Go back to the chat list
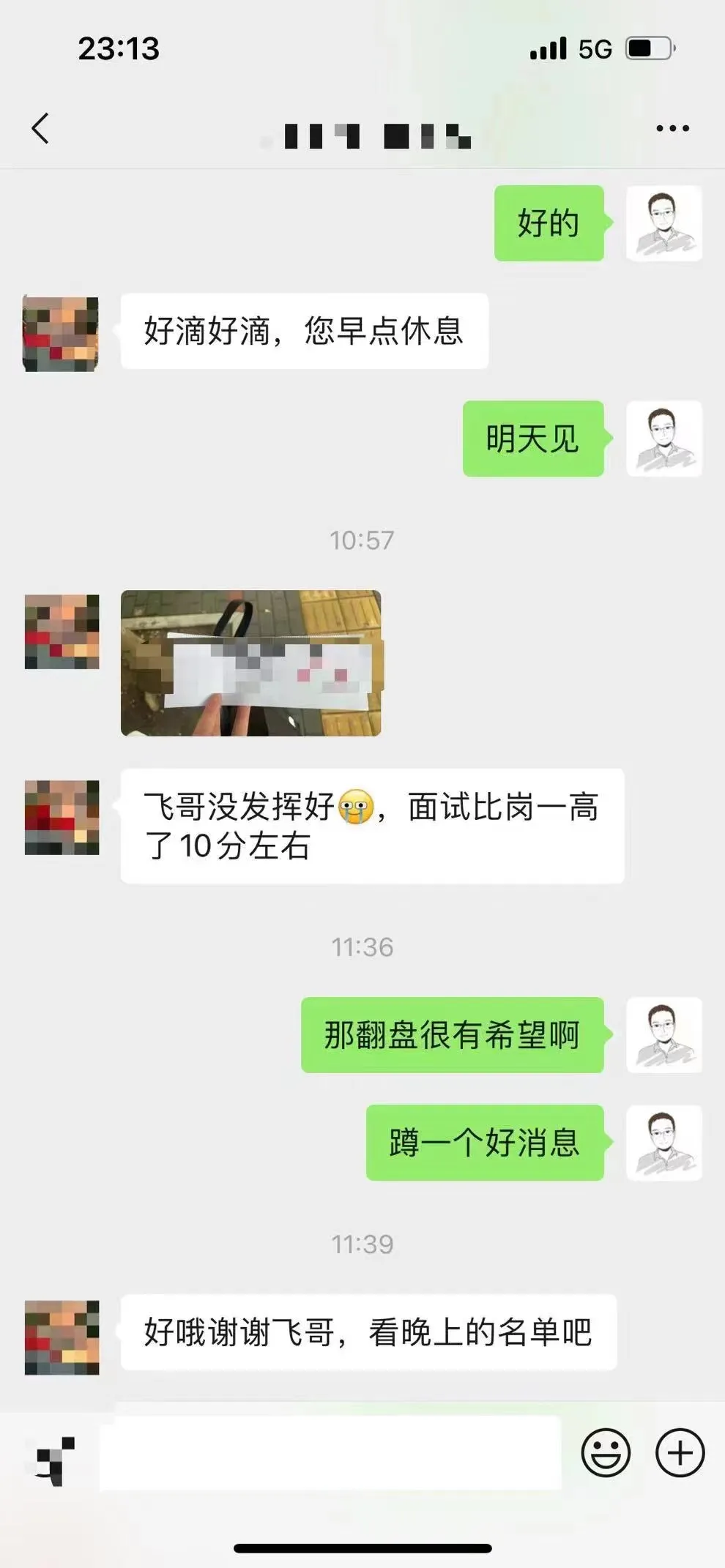Screen dimensions: 725x1568 click(x=41, y=128)
